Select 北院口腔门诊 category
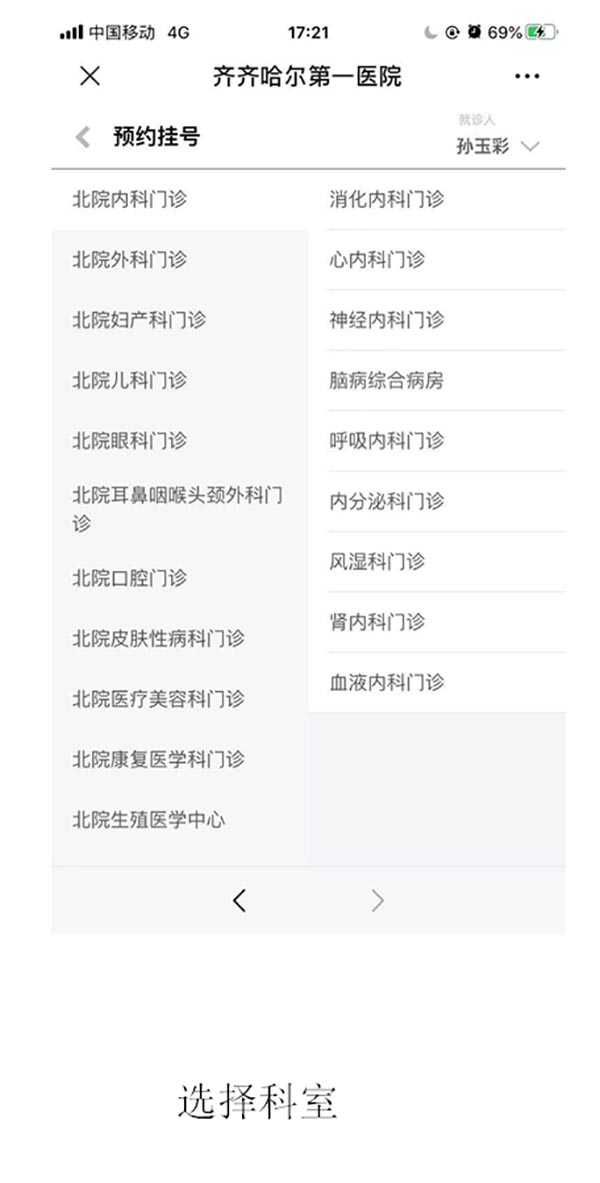600x1183 pixels. coord(180,579)
